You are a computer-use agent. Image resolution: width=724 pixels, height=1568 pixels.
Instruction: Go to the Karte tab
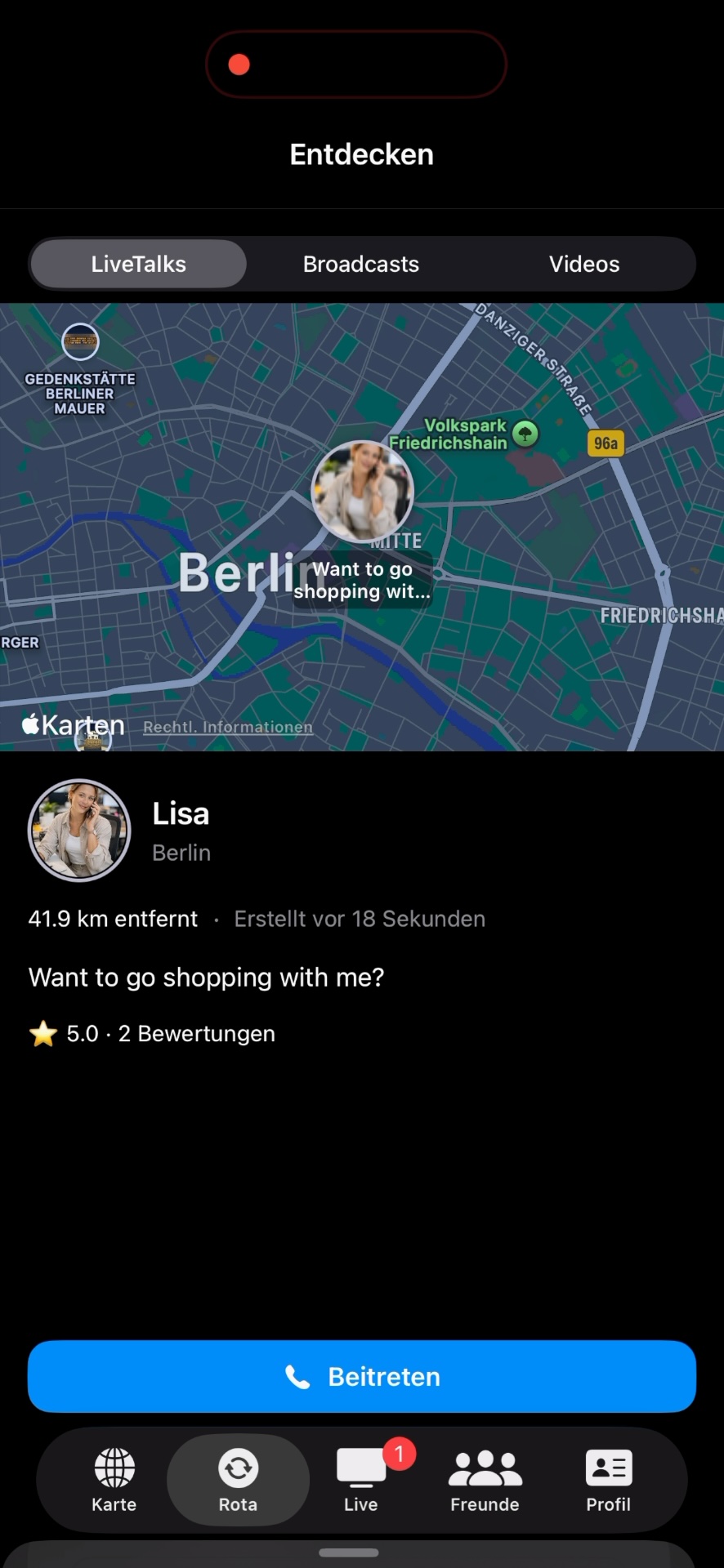point(114,1480)
